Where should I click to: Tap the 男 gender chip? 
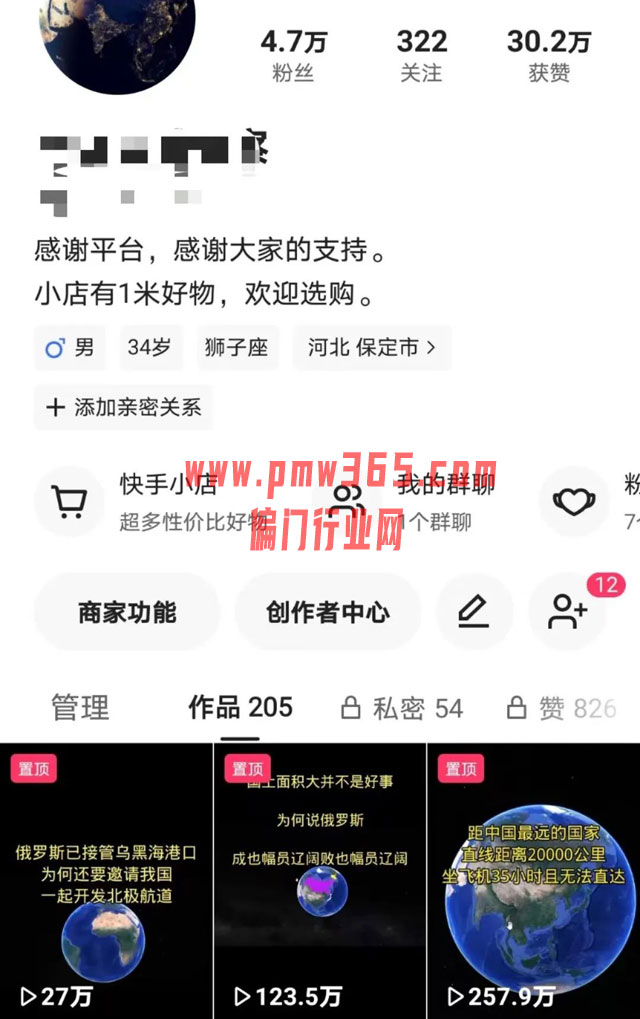(x=71, y=348)
